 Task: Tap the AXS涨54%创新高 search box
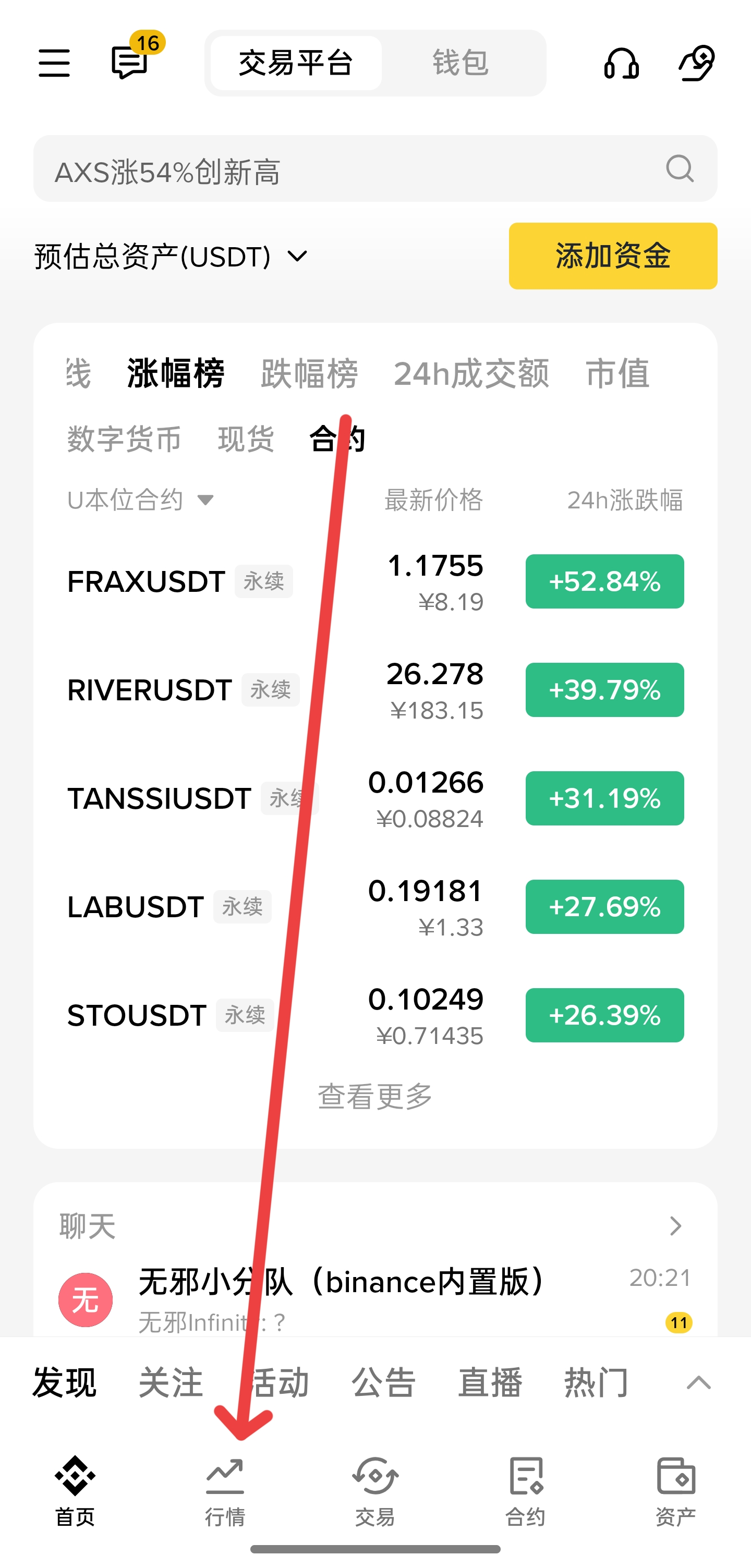[353, 169]
